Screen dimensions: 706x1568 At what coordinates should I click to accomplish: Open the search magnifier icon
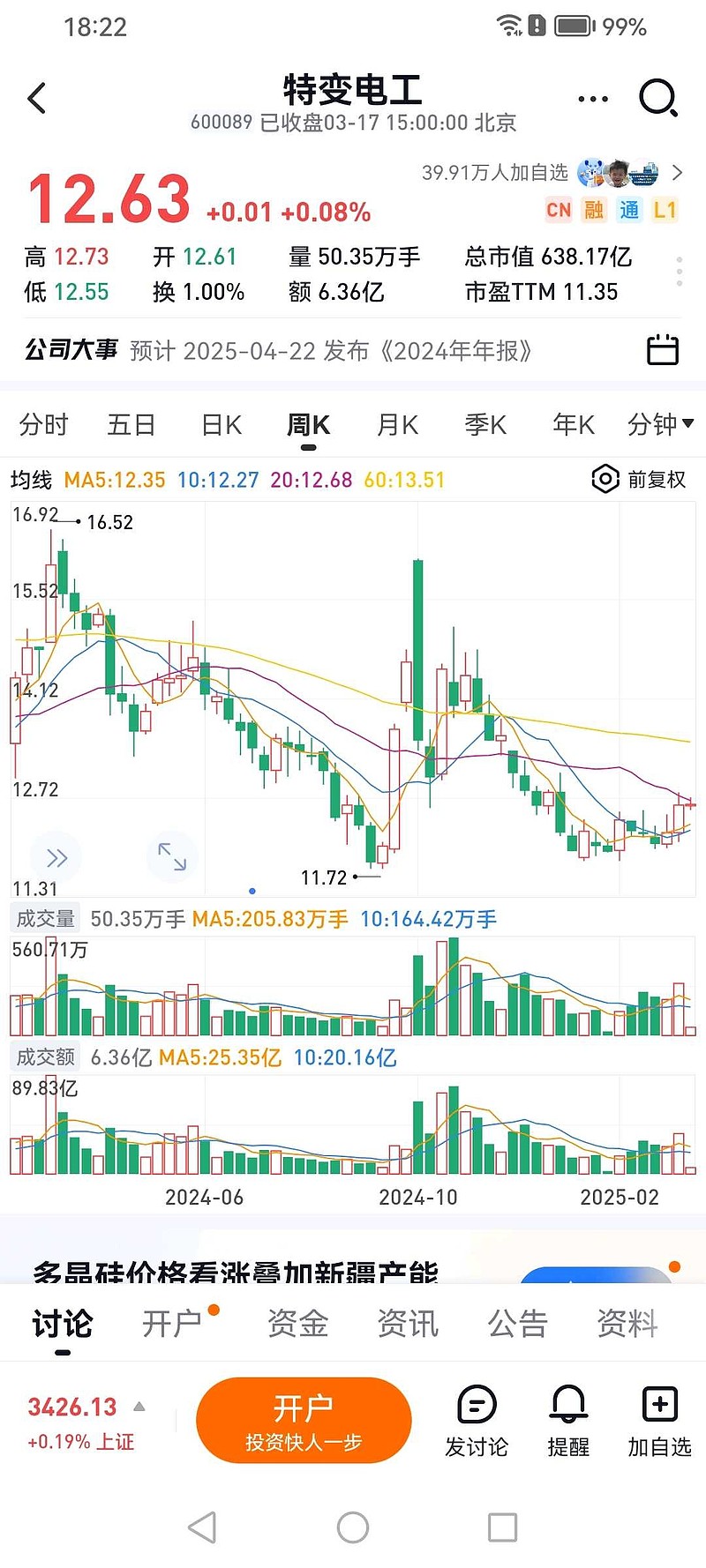pos(657,98)
